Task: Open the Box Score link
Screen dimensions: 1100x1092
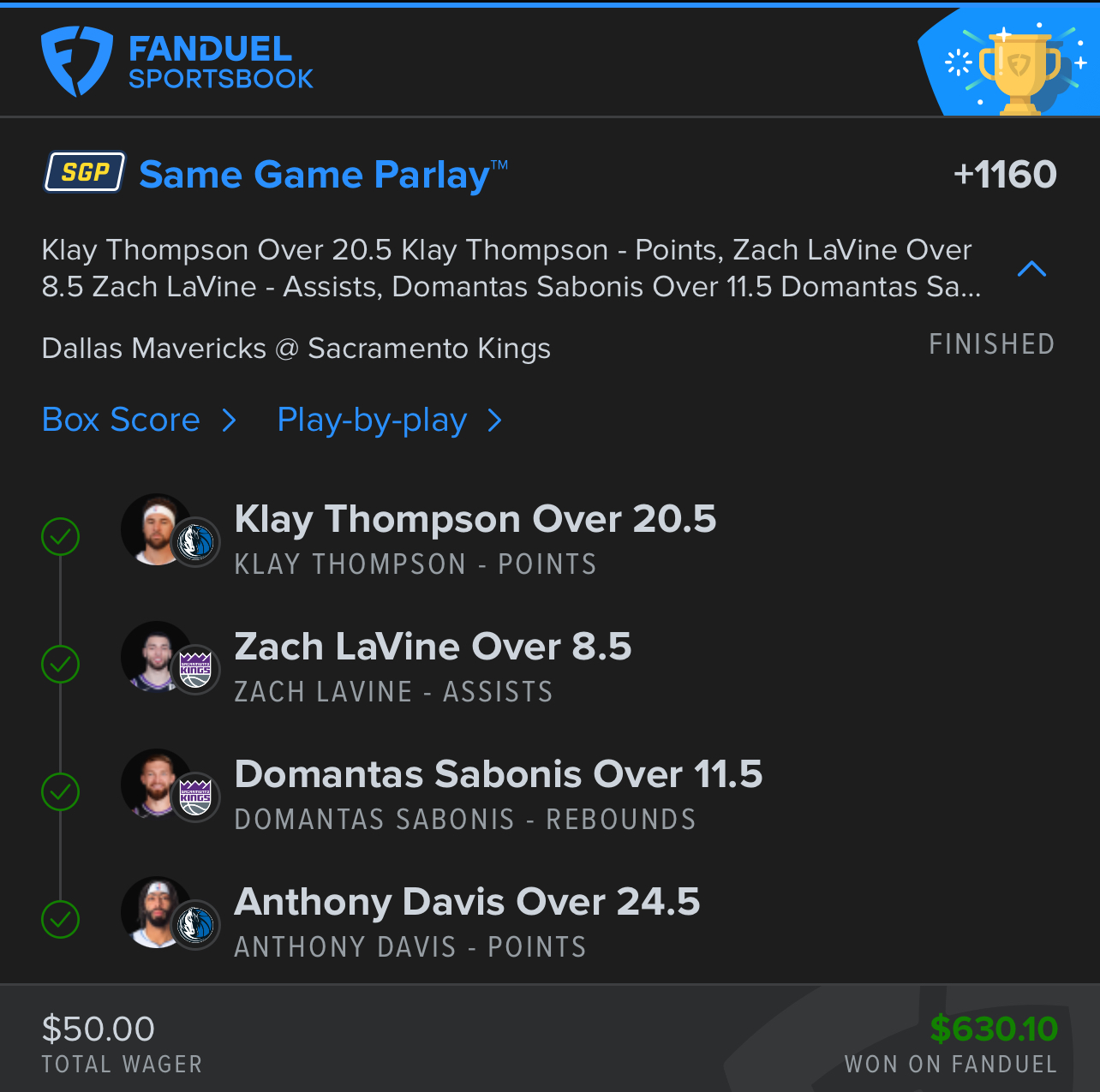Action: (x=138, y=421)
